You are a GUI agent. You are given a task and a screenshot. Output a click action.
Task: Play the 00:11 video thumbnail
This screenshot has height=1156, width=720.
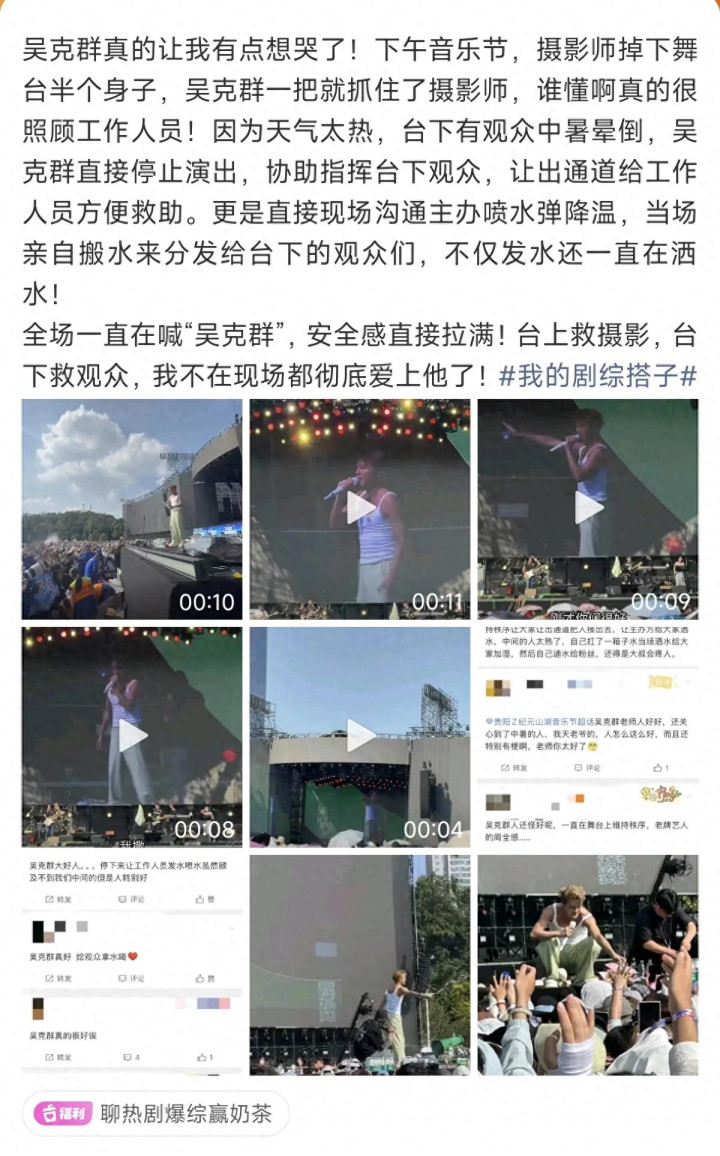[x=360, y=509]
